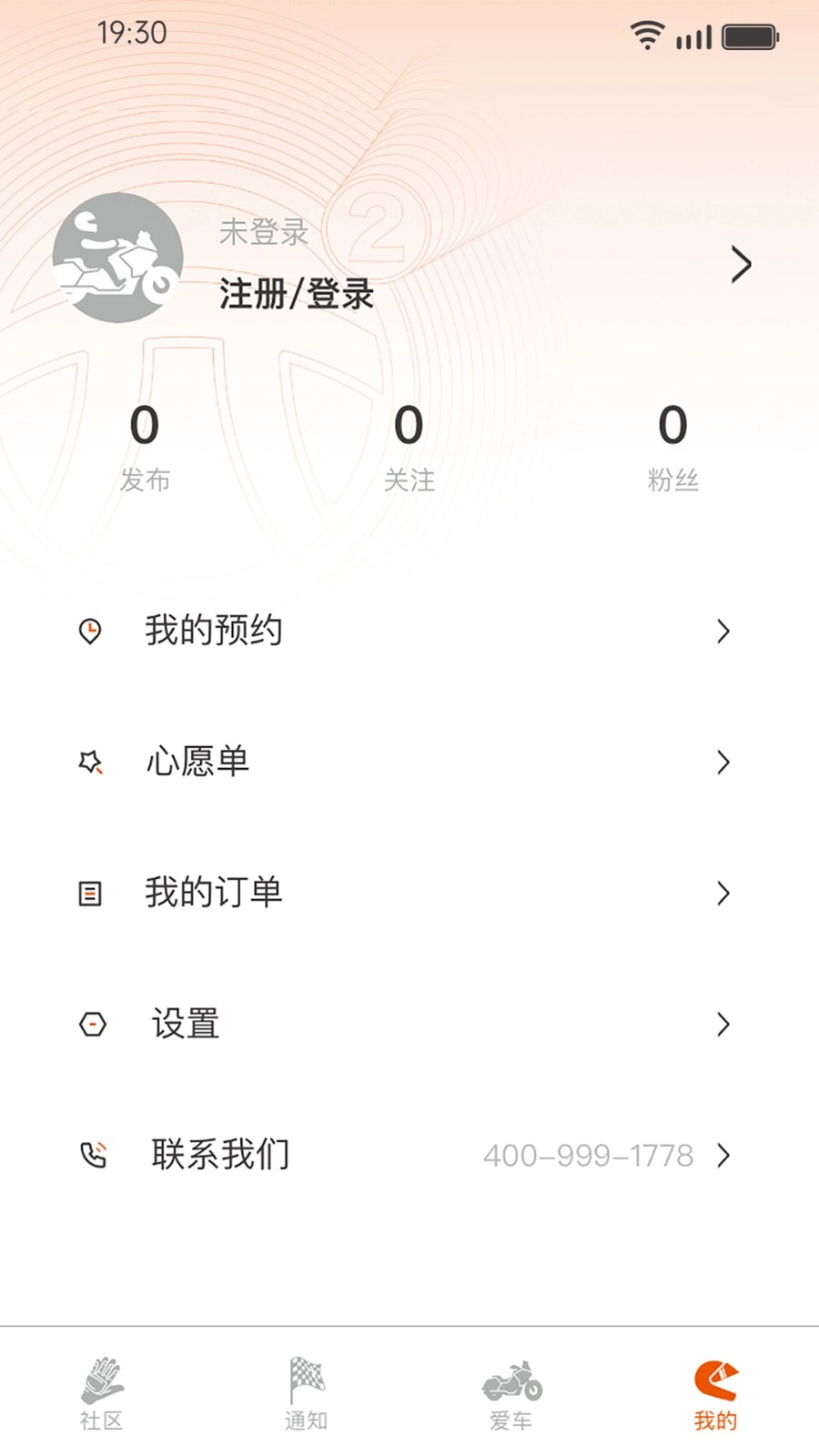819x1456 pixels.
Task: Open 我的订单 via its arrow
Action: pyautogui.click(x=723, y=894)
